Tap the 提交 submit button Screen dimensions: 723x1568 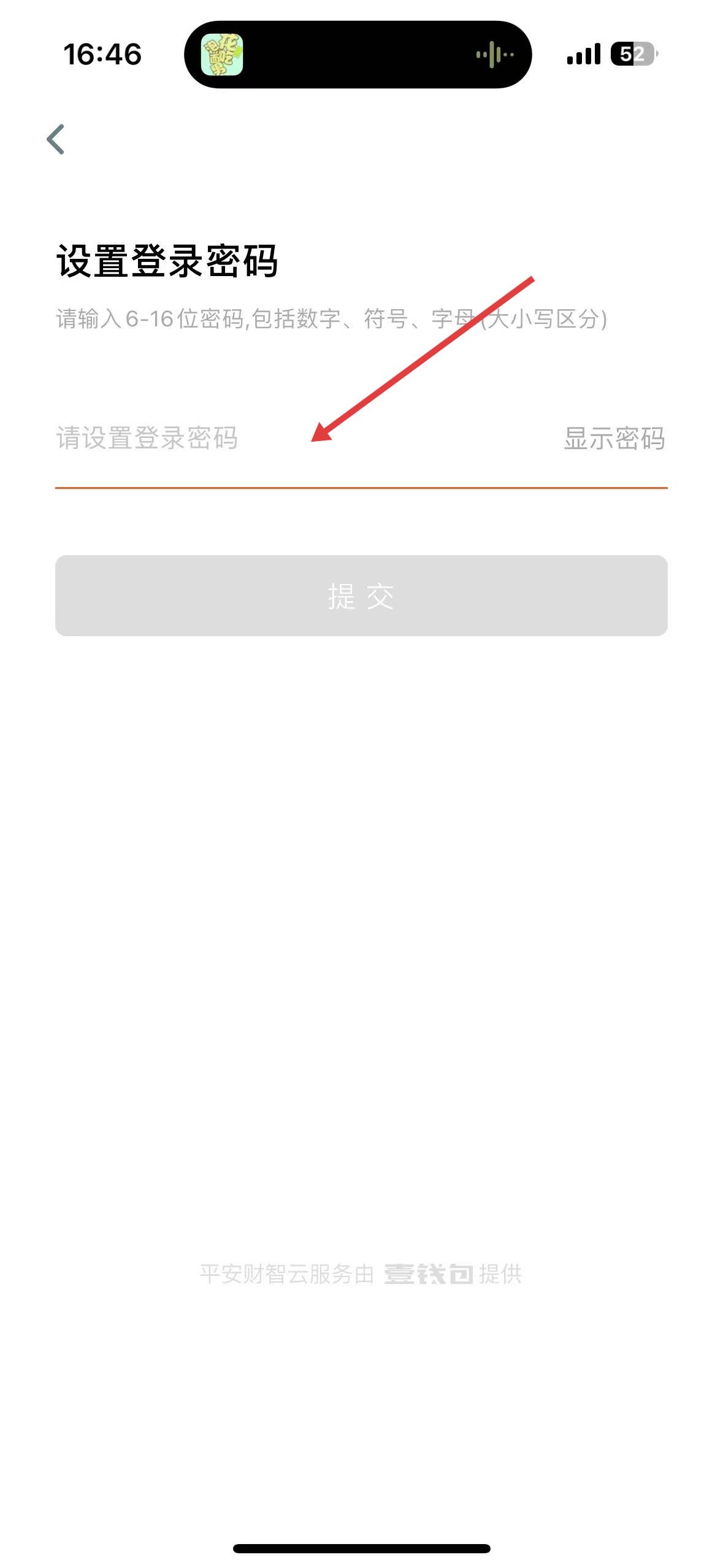361,596
